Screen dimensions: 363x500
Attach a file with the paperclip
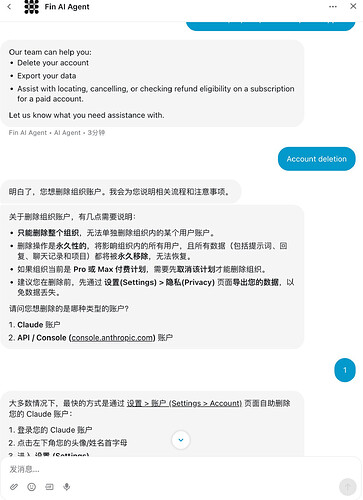(14, 487)
